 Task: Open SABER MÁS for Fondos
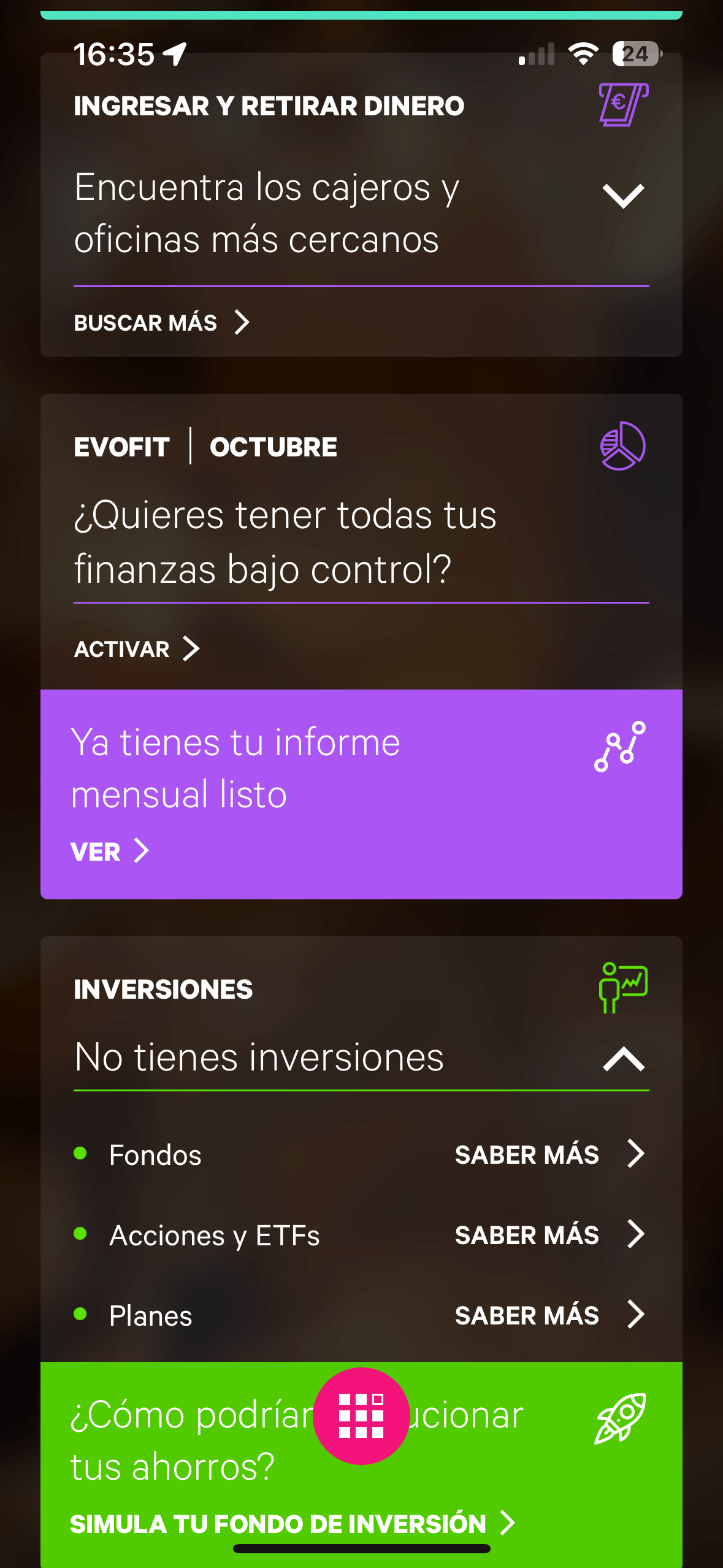point(549,1155)
